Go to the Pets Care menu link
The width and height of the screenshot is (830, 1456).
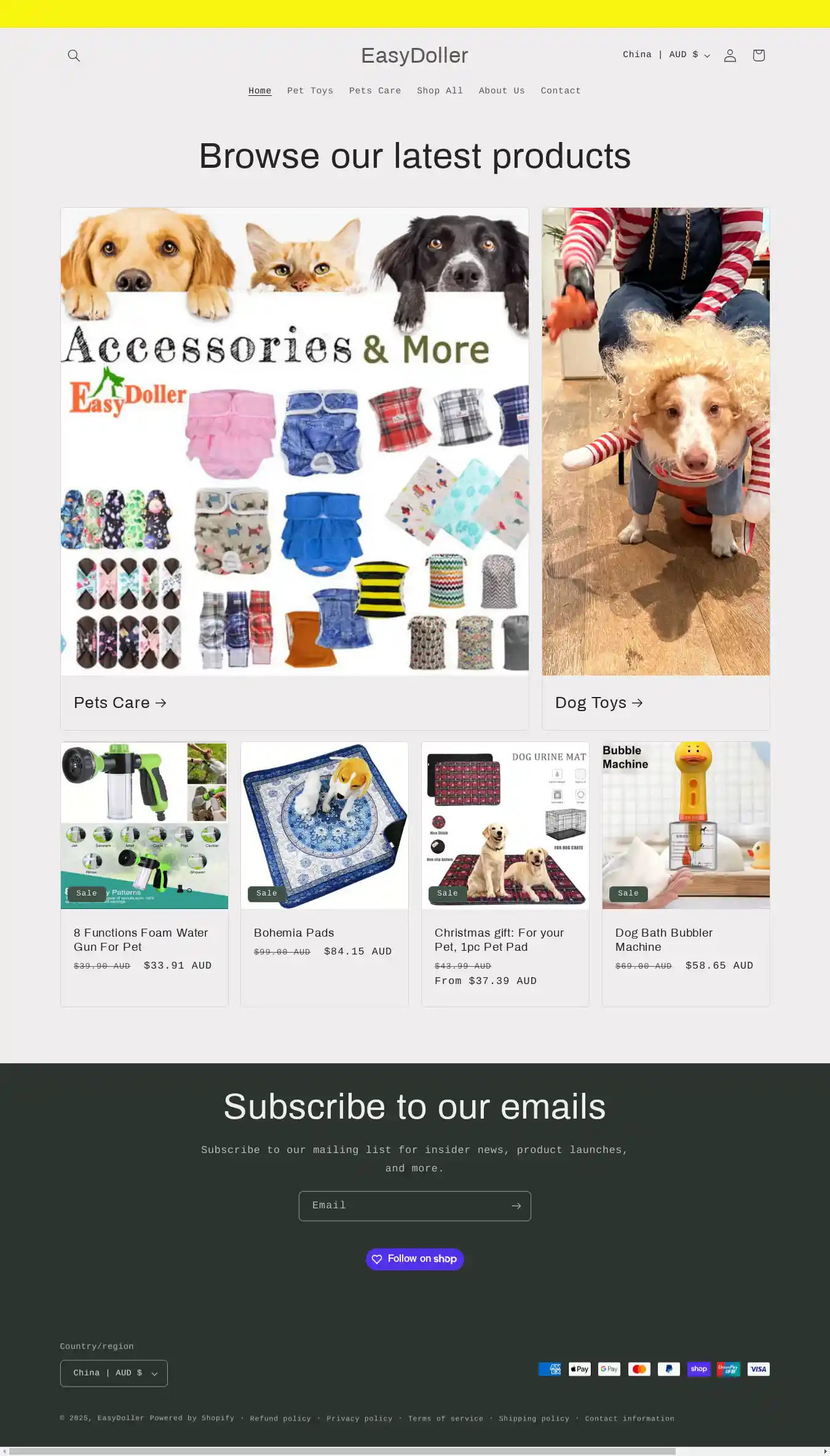pyautogui.click(x=374, y=91)
